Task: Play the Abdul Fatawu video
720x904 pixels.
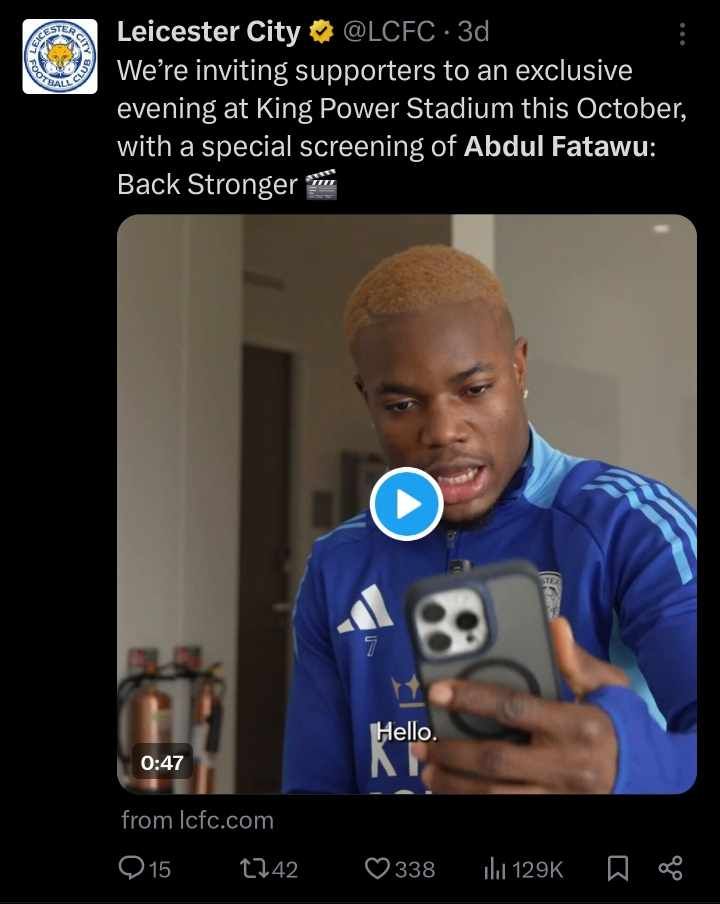Action: (x=406, y=504)
